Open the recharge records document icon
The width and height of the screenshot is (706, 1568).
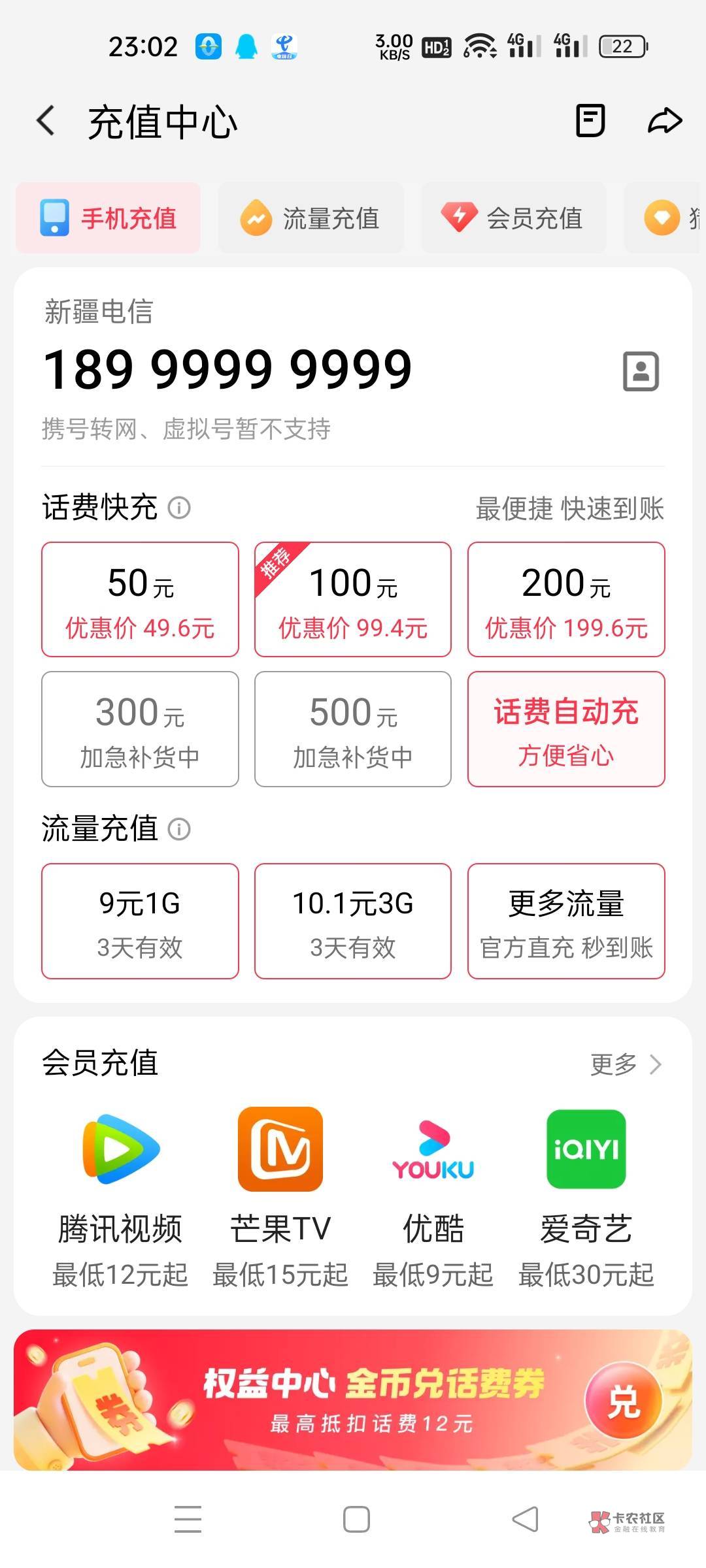point(592,120)
